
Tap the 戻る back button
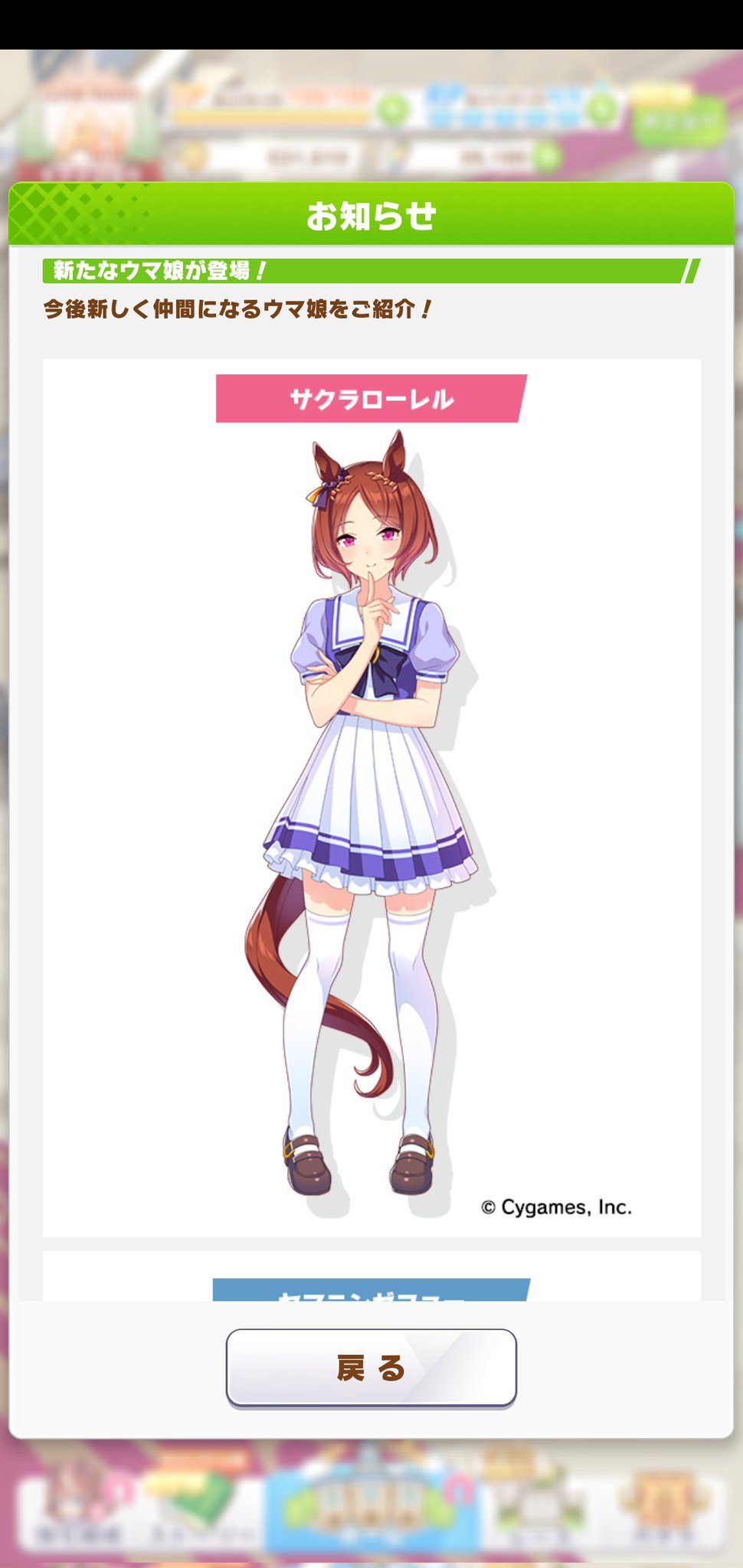point(371,1367)
